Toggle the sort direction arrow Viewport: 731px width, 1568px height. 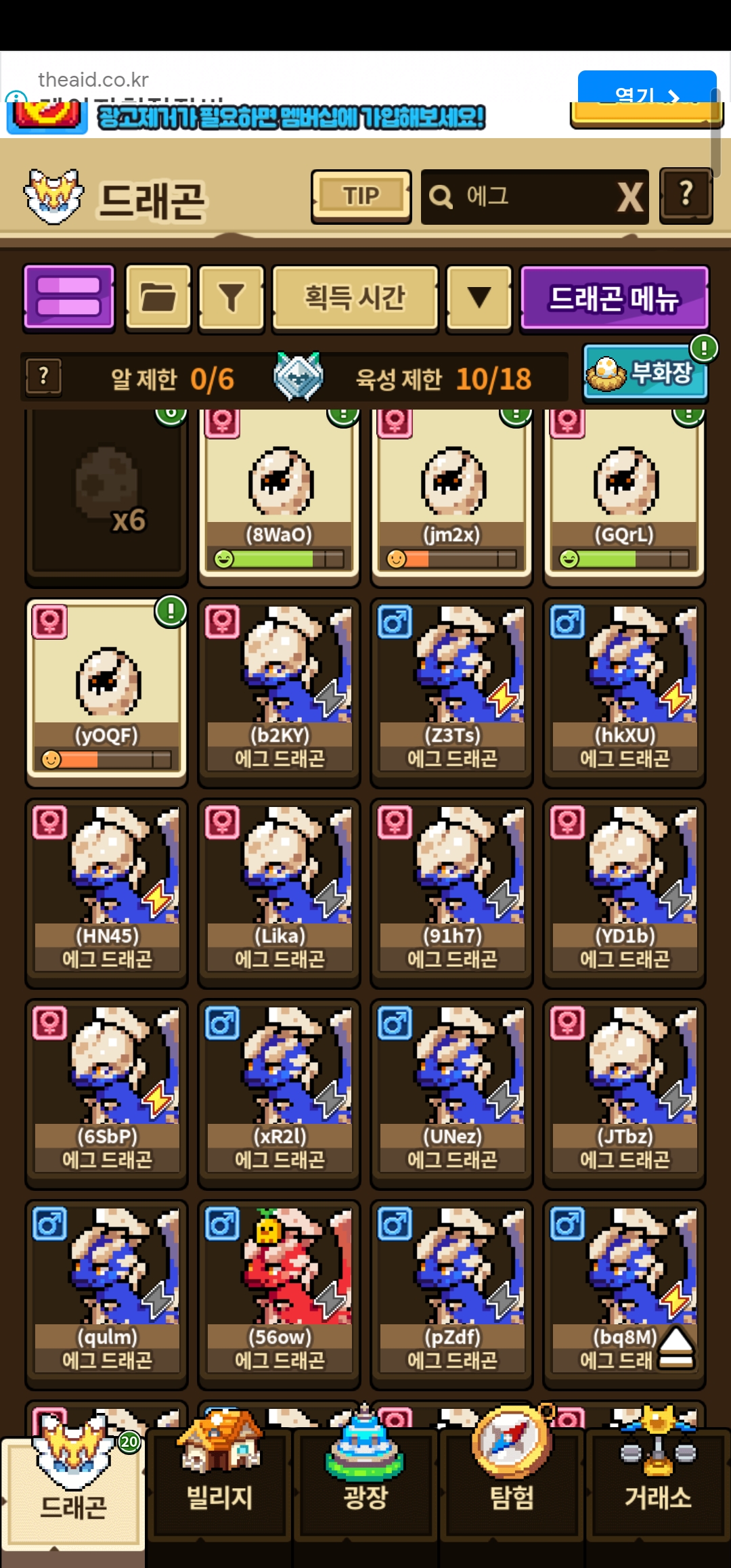pyautogui.click(x=479, y=297)
